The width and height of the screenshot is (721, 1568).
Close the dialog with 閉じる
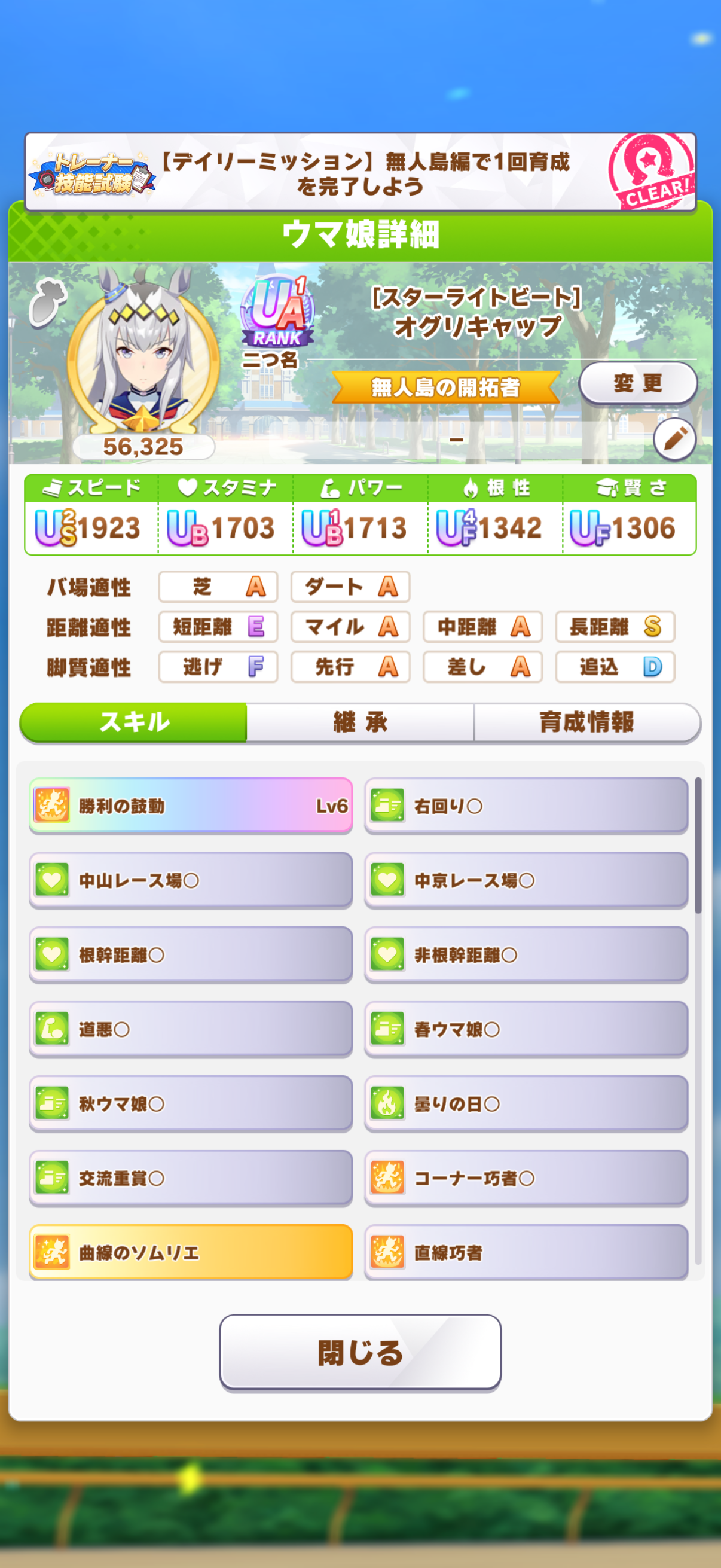360,1353
